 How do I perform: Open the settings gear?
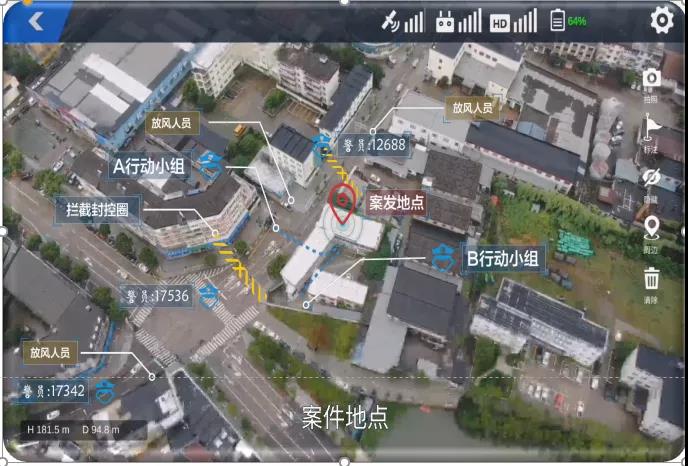(x=662, y=20)
